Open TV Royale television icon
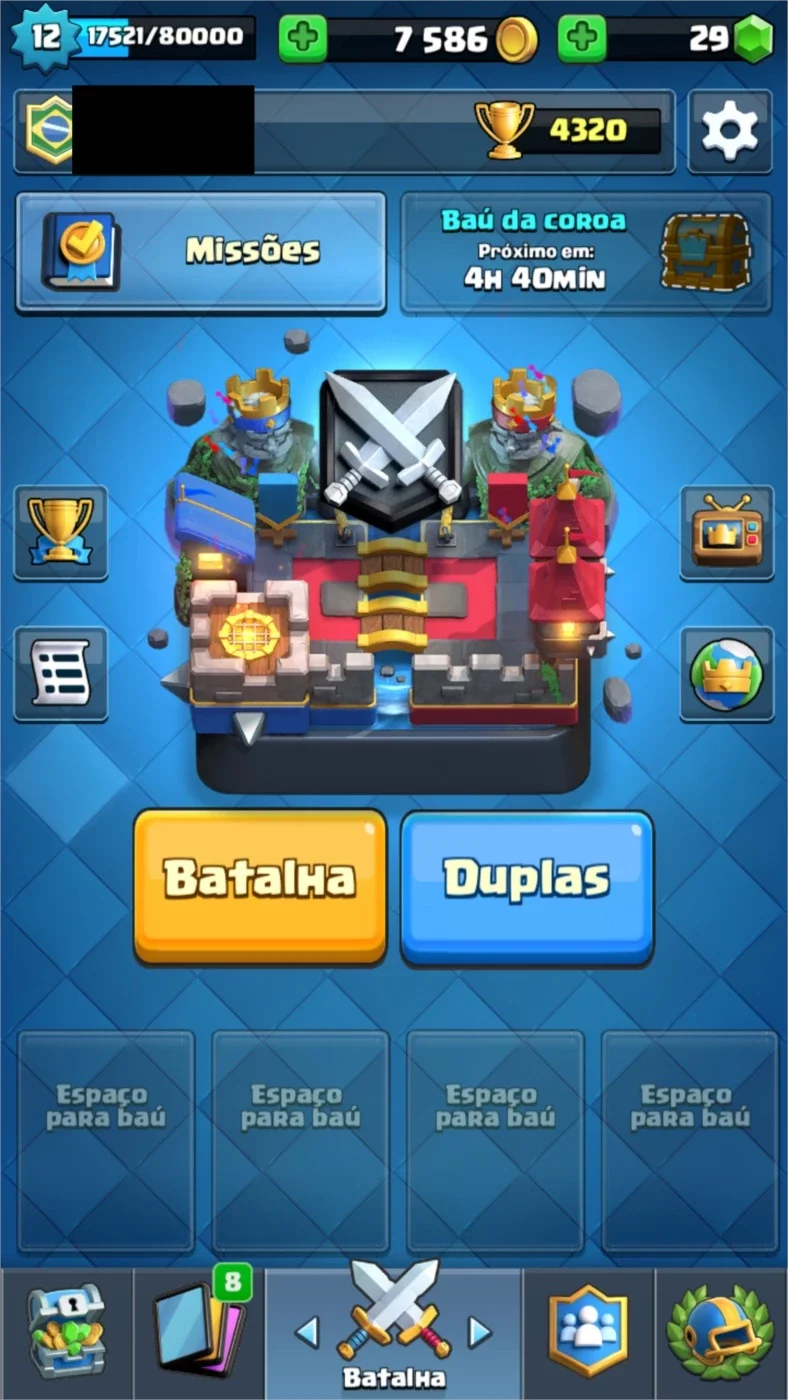Image resolution: width=788 pixels, height=1400 pixels. [727, 532]
